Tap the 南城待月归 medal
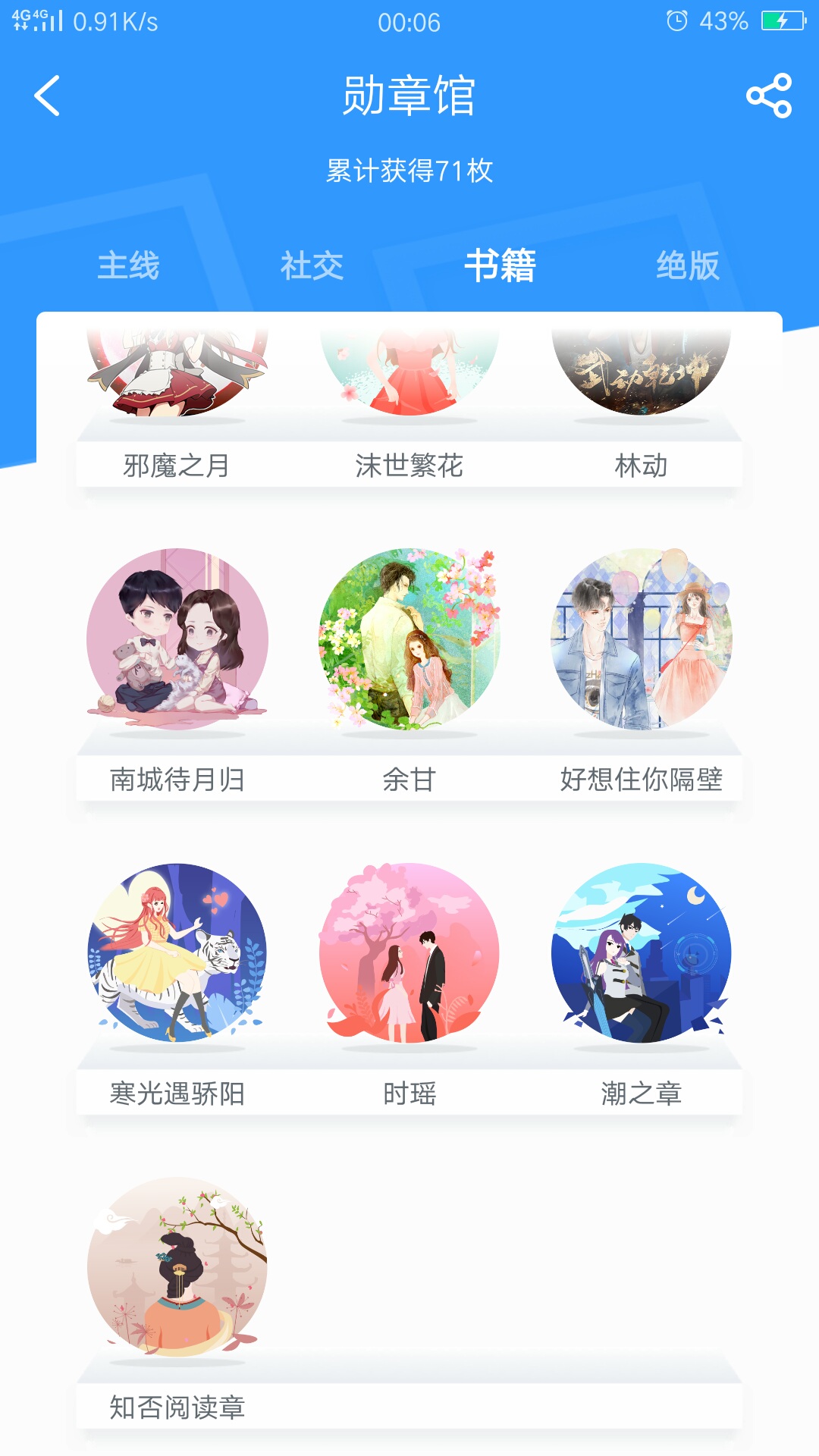Viewport: 819px width, 1456px height. 177,639
